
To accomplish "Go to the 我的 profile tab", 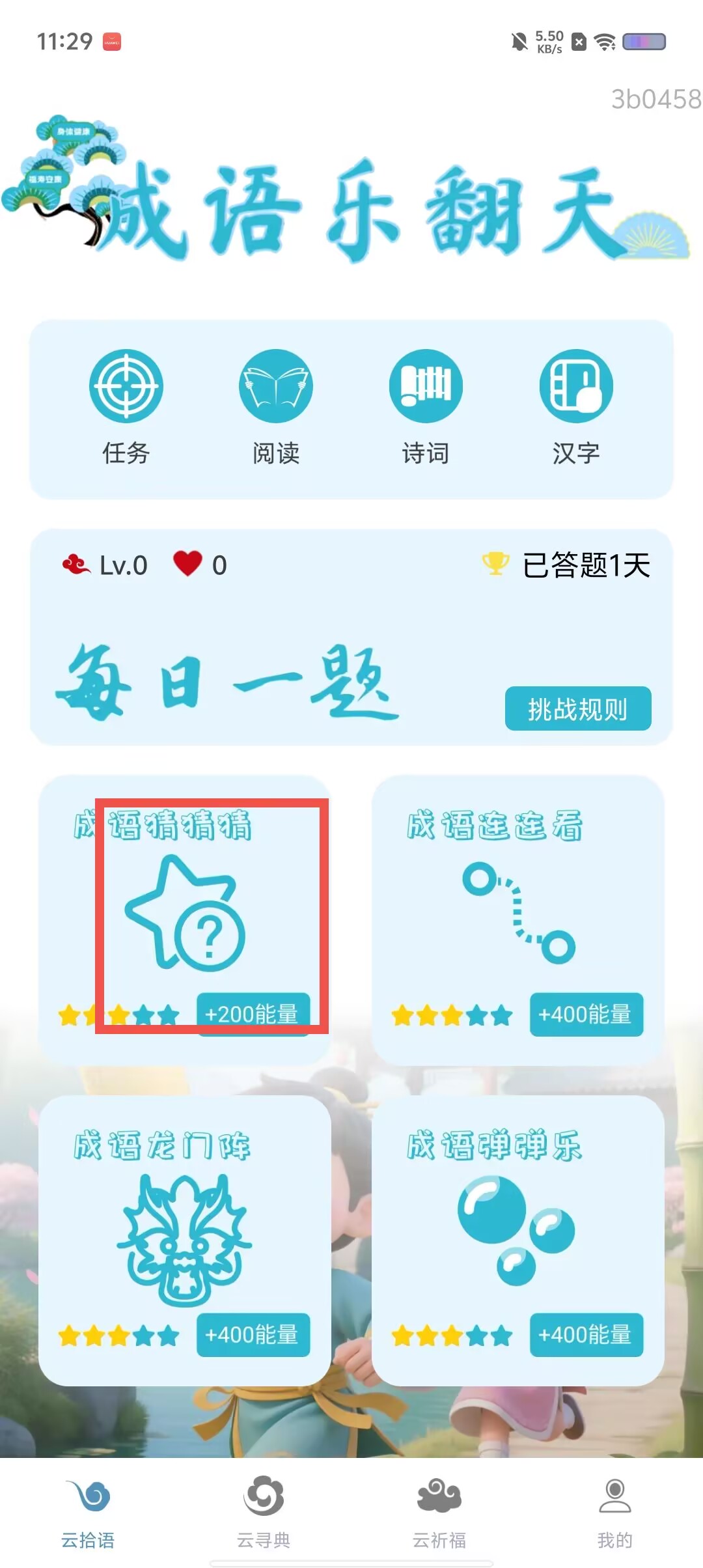I will [x=615, y=1512].
